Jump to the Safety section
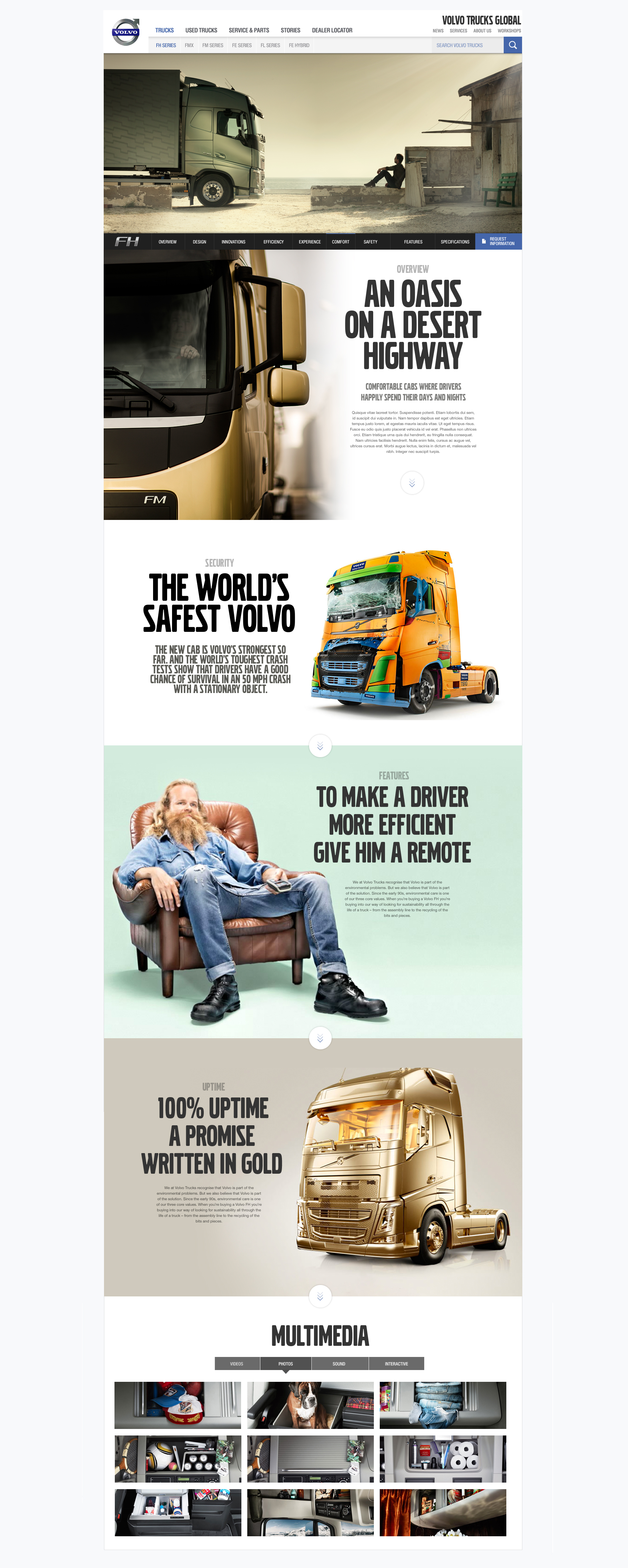Viewport: 628px width, 1568px height. pos(370,242)
